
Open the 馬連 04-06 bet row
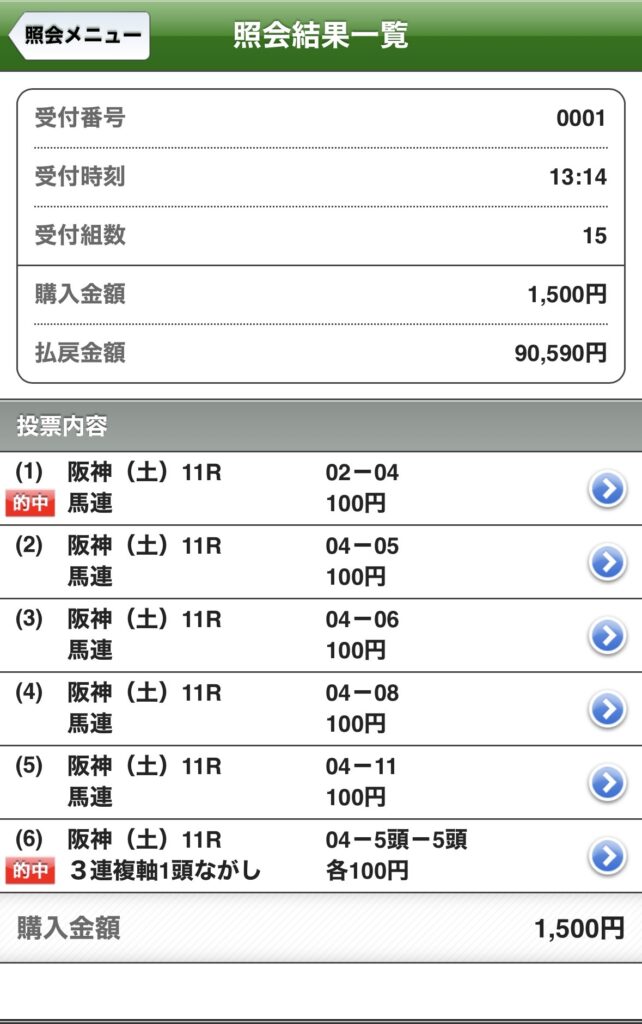(x=606, y=636)
